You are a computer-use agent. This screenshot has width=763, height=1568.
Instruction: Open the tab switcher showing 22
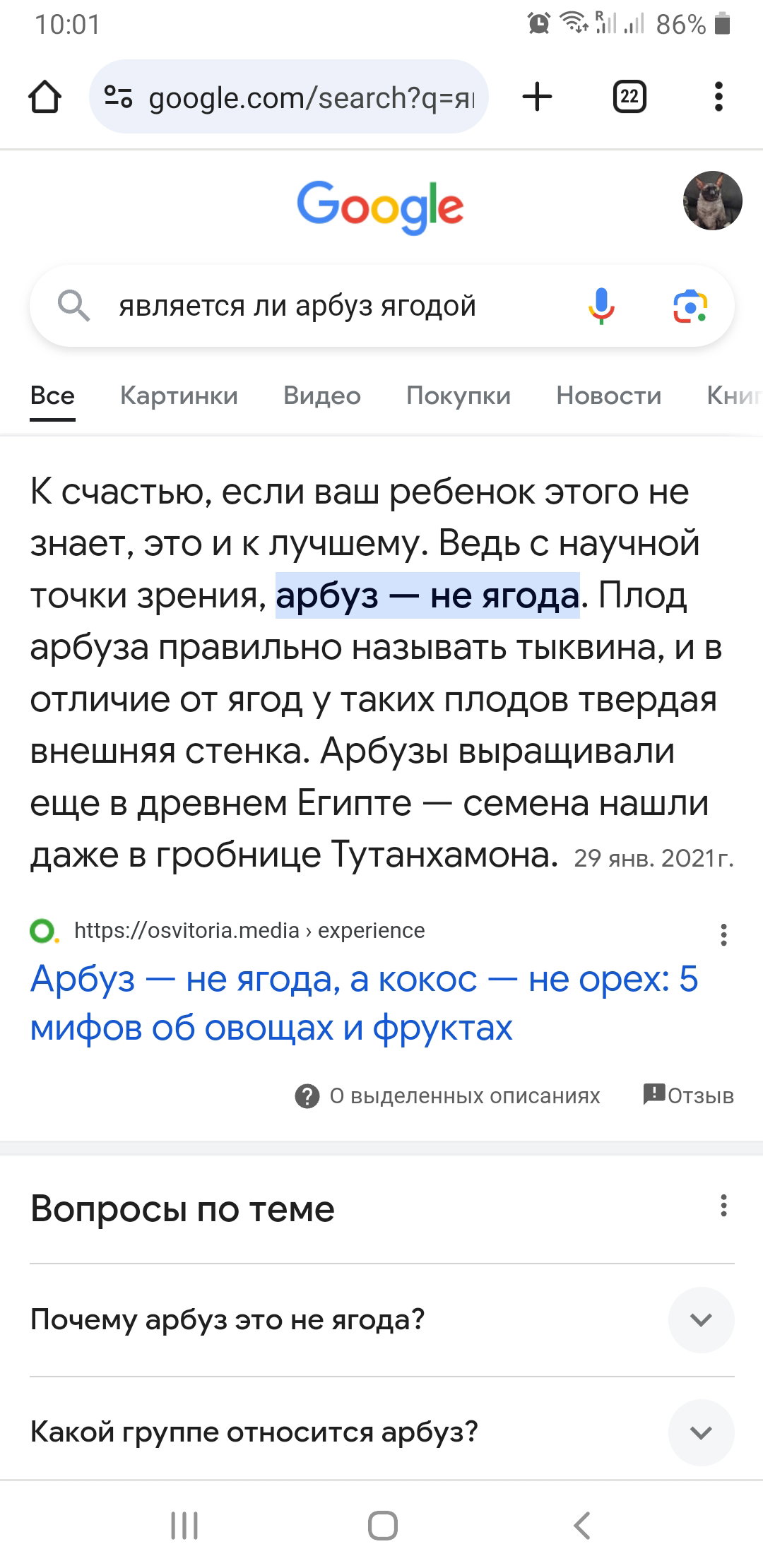point(629,97)
